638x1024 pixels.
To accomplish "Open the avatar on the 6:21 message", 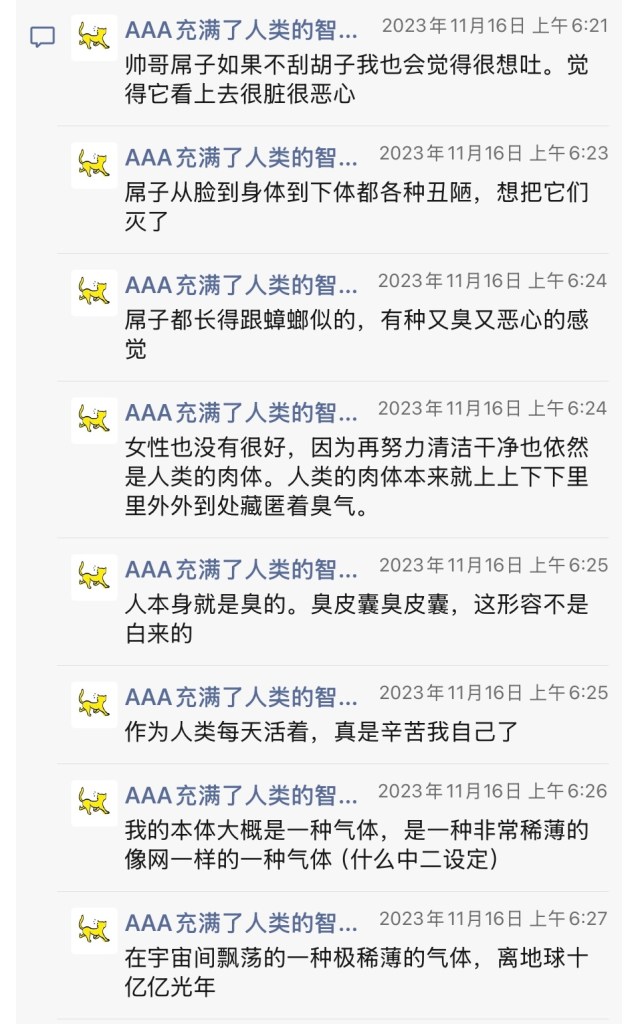I will [94, 38].
